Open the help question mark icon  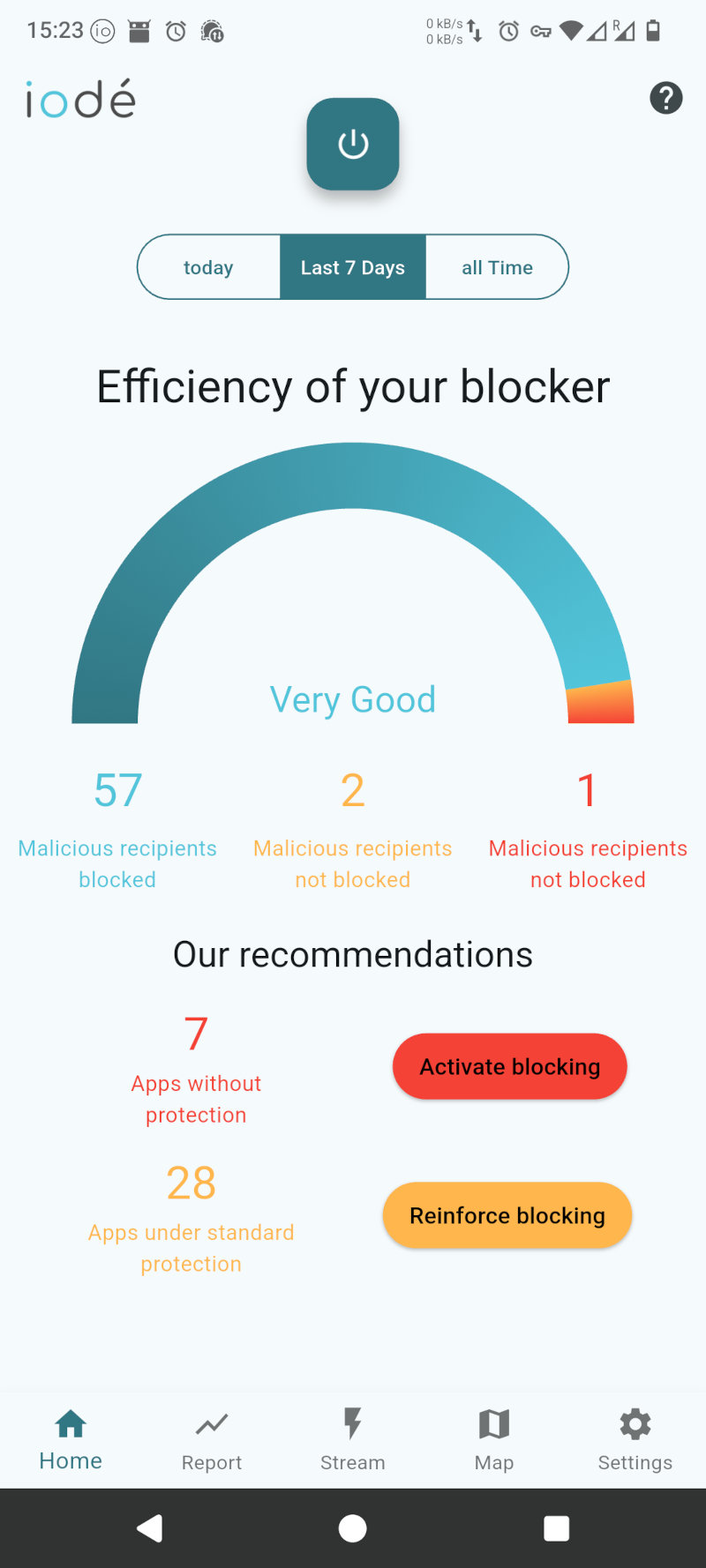coord(666,98)
